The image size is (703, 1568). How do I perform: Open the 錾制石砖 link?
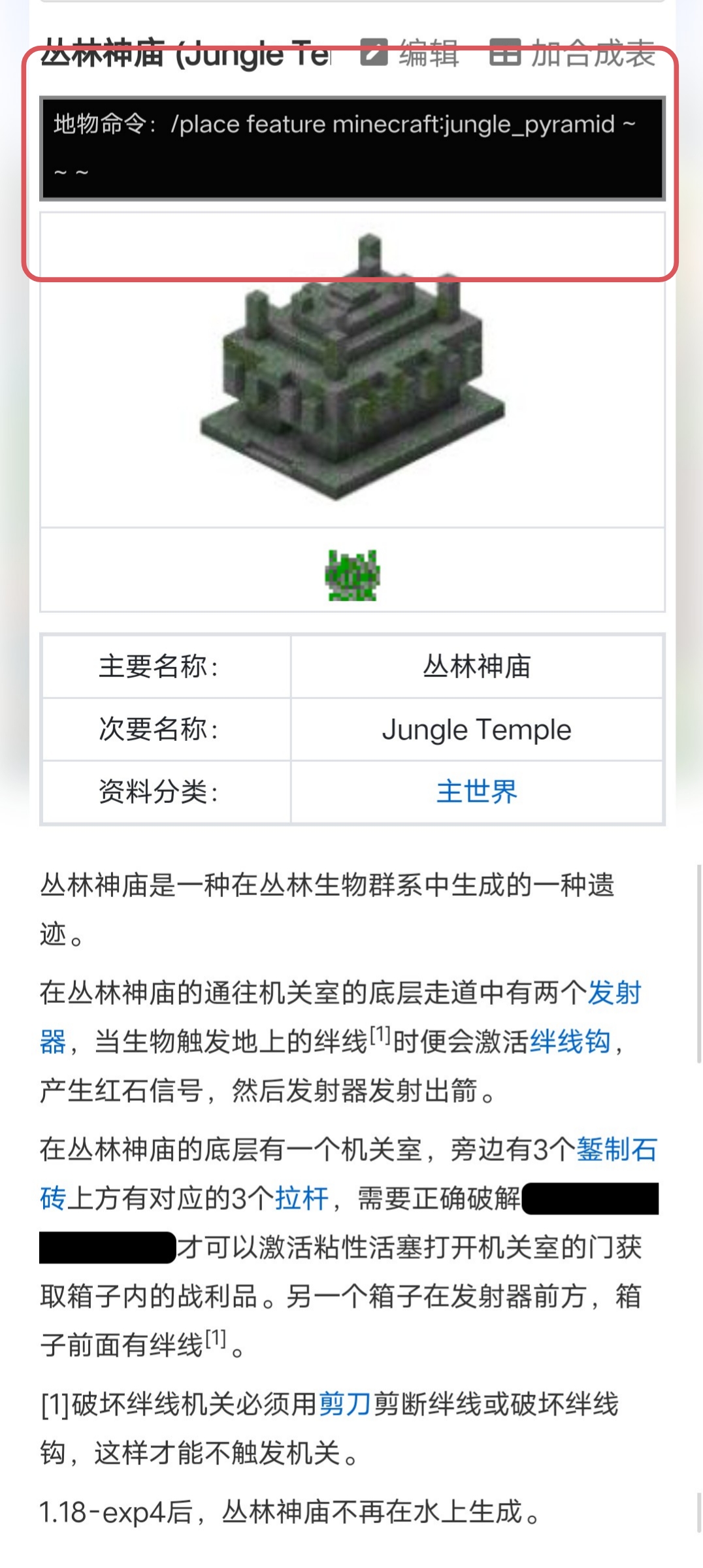[x=616, y=1150]
